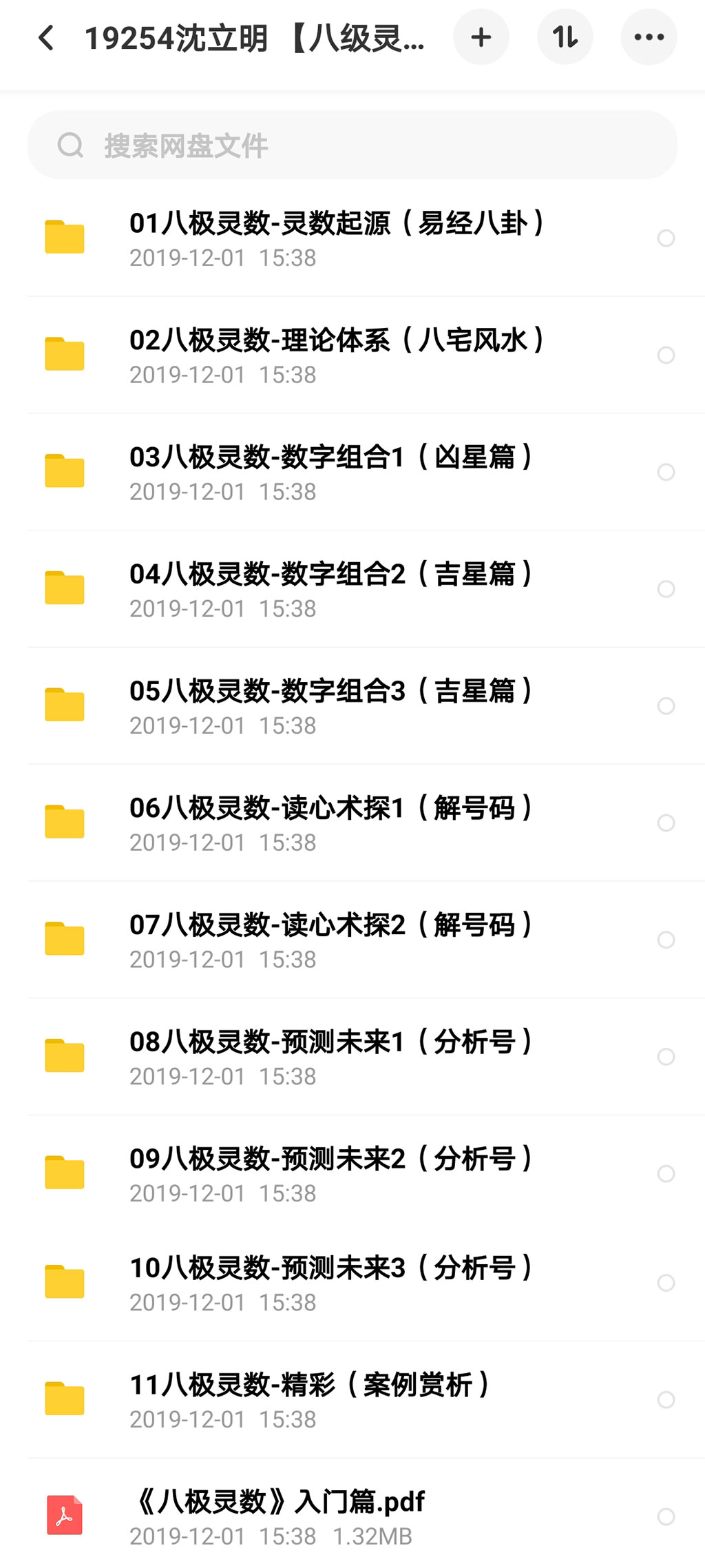Open the sort order options
This screenshot has height=1568, width=705.
(x=565, y=37)
